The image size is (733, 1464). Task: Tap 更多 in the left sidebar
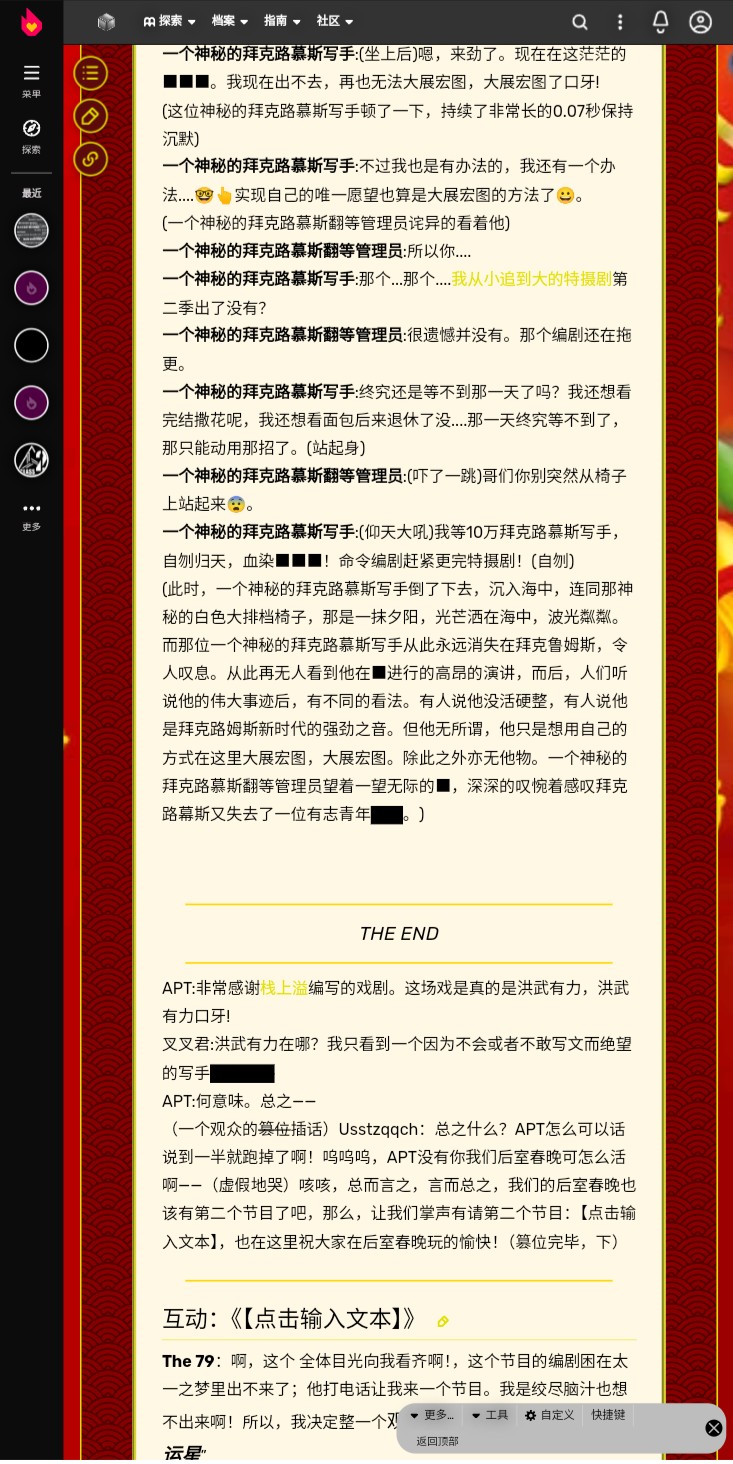[31, 515]
